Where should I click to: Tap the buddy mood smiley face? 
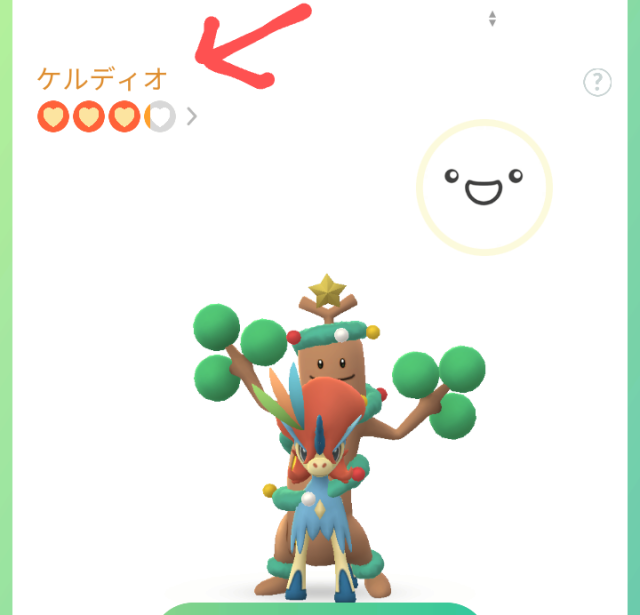[484, 187]
